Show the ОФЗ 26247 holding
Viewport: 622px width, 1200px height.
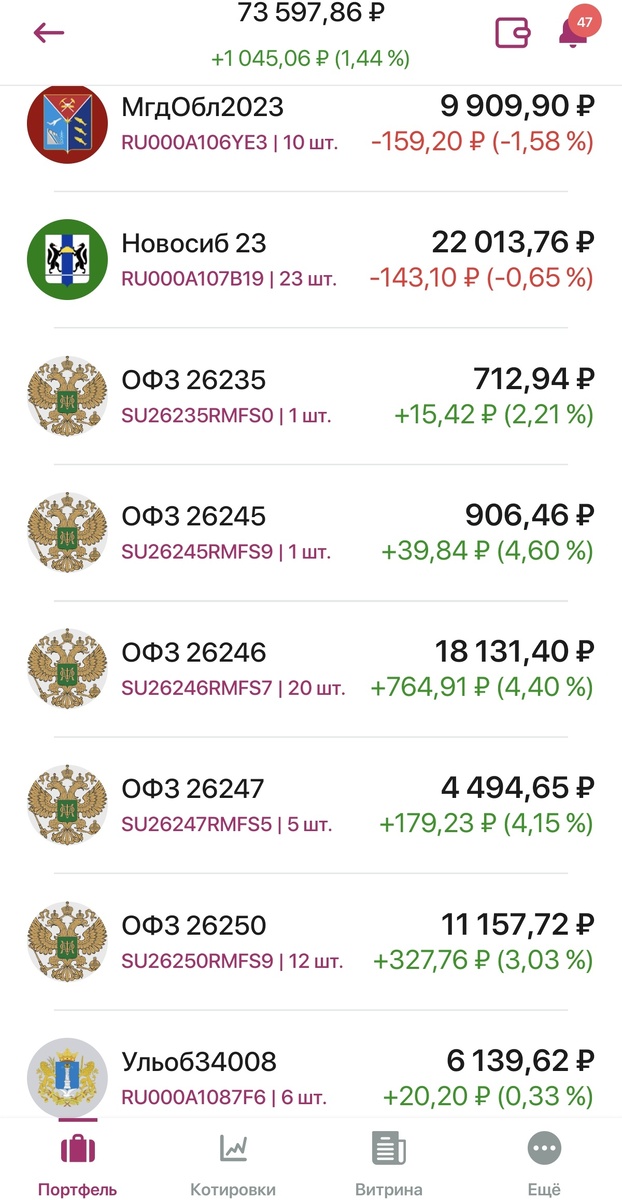(x=310, y=805)
